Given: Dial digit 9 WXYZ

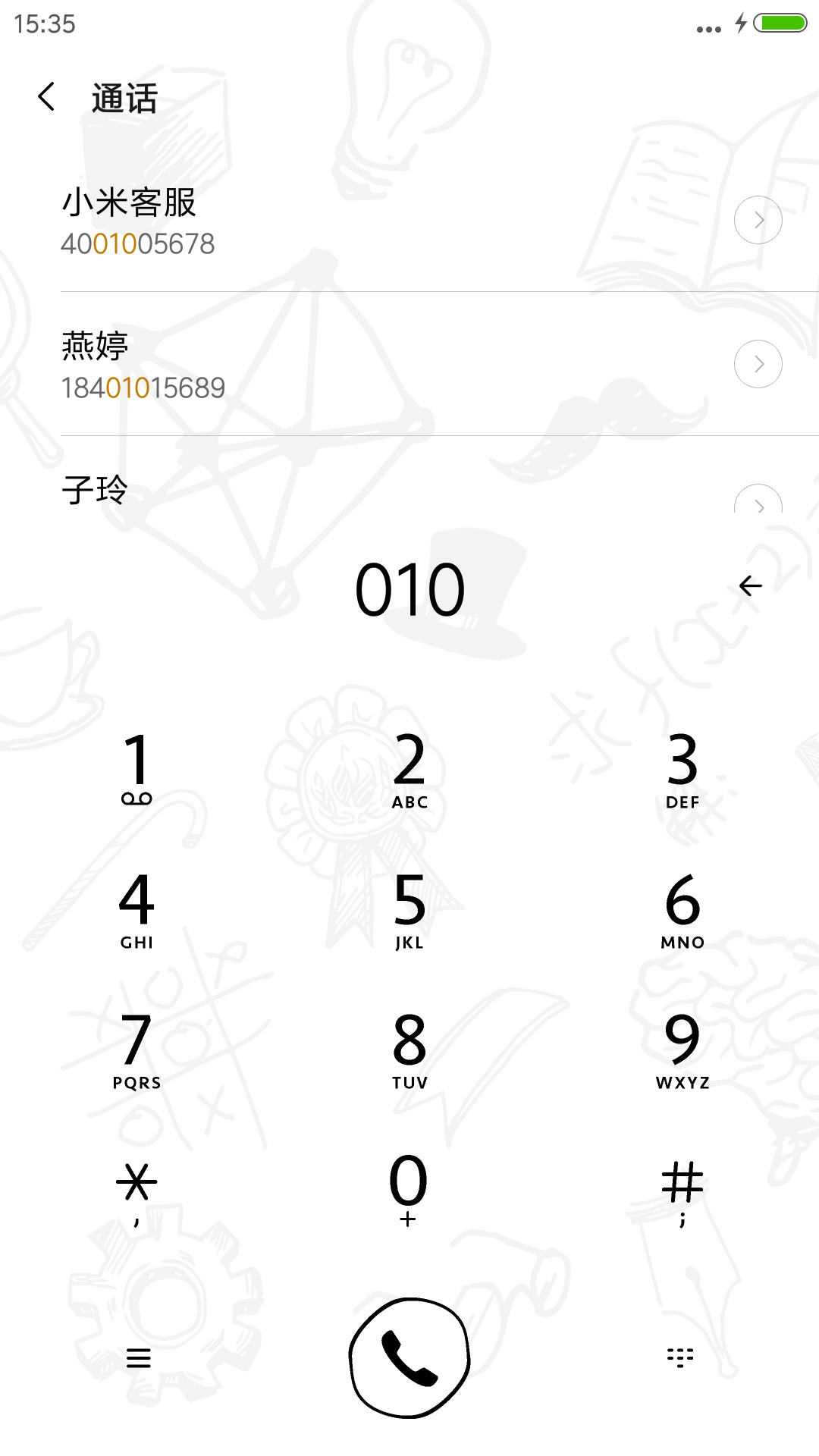Looking at the screenshot, I should pos(682,1050).
